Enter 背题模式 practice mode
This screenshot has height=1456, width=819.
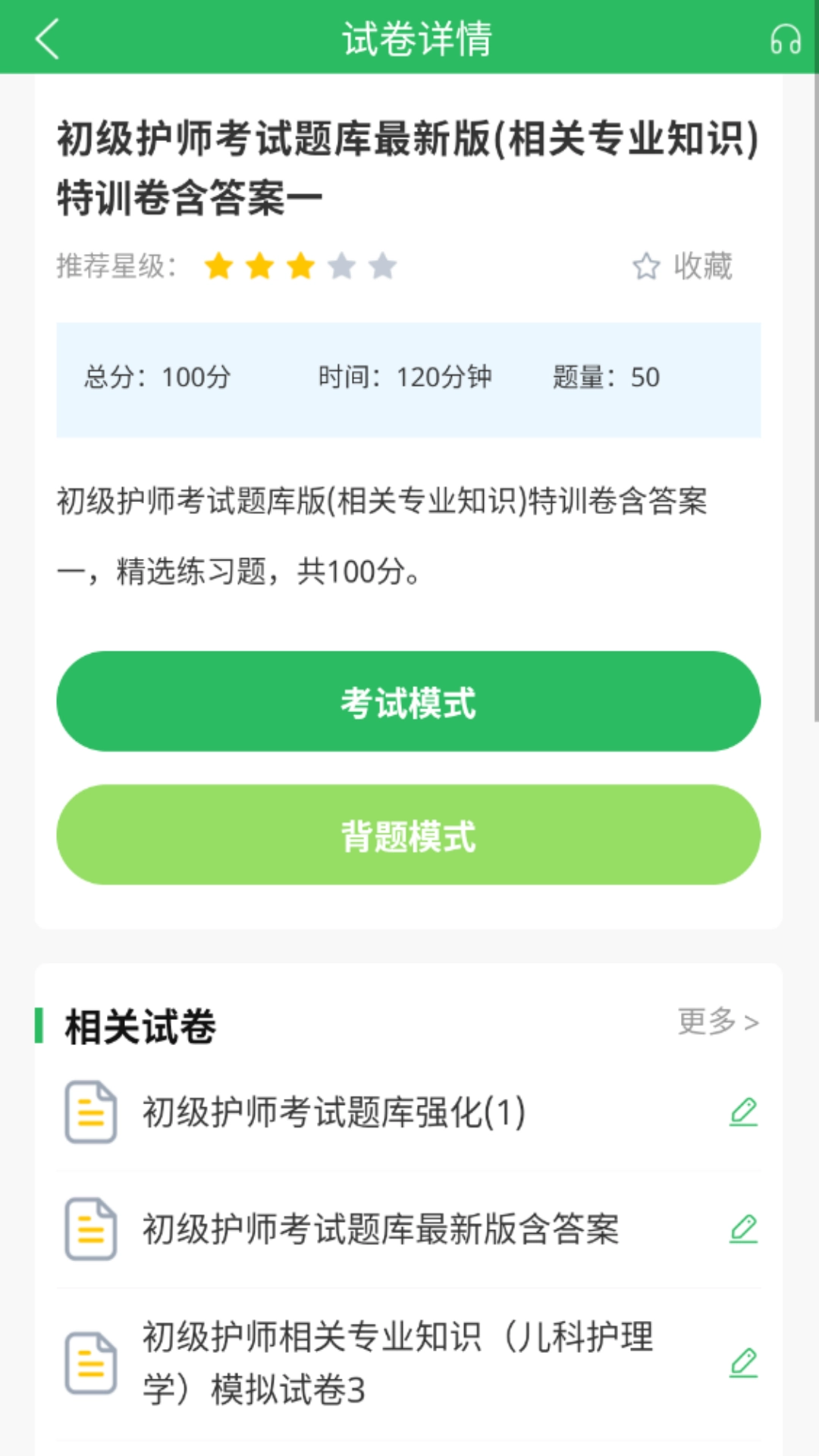pos(409,835)
